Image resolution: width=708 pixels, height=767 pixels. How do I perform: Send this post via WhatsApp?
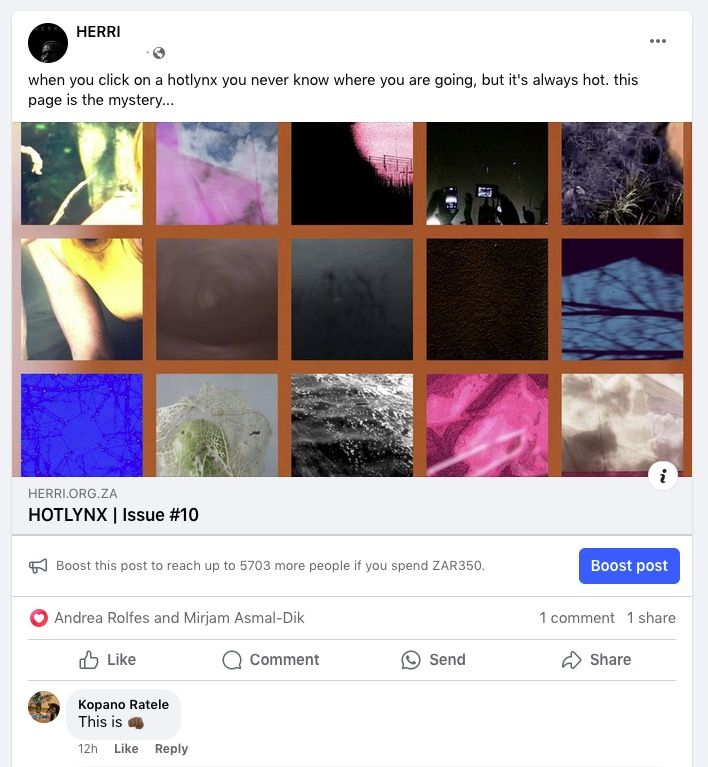click(433, 659)
